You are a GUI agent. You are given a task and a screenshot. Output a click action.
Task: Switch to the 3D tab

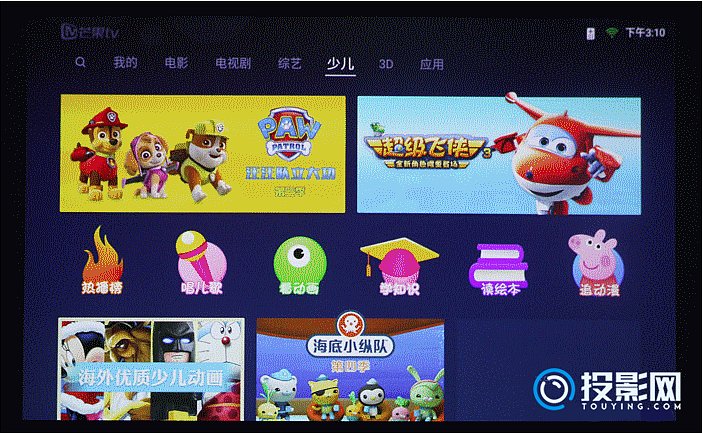pos(386,64)
